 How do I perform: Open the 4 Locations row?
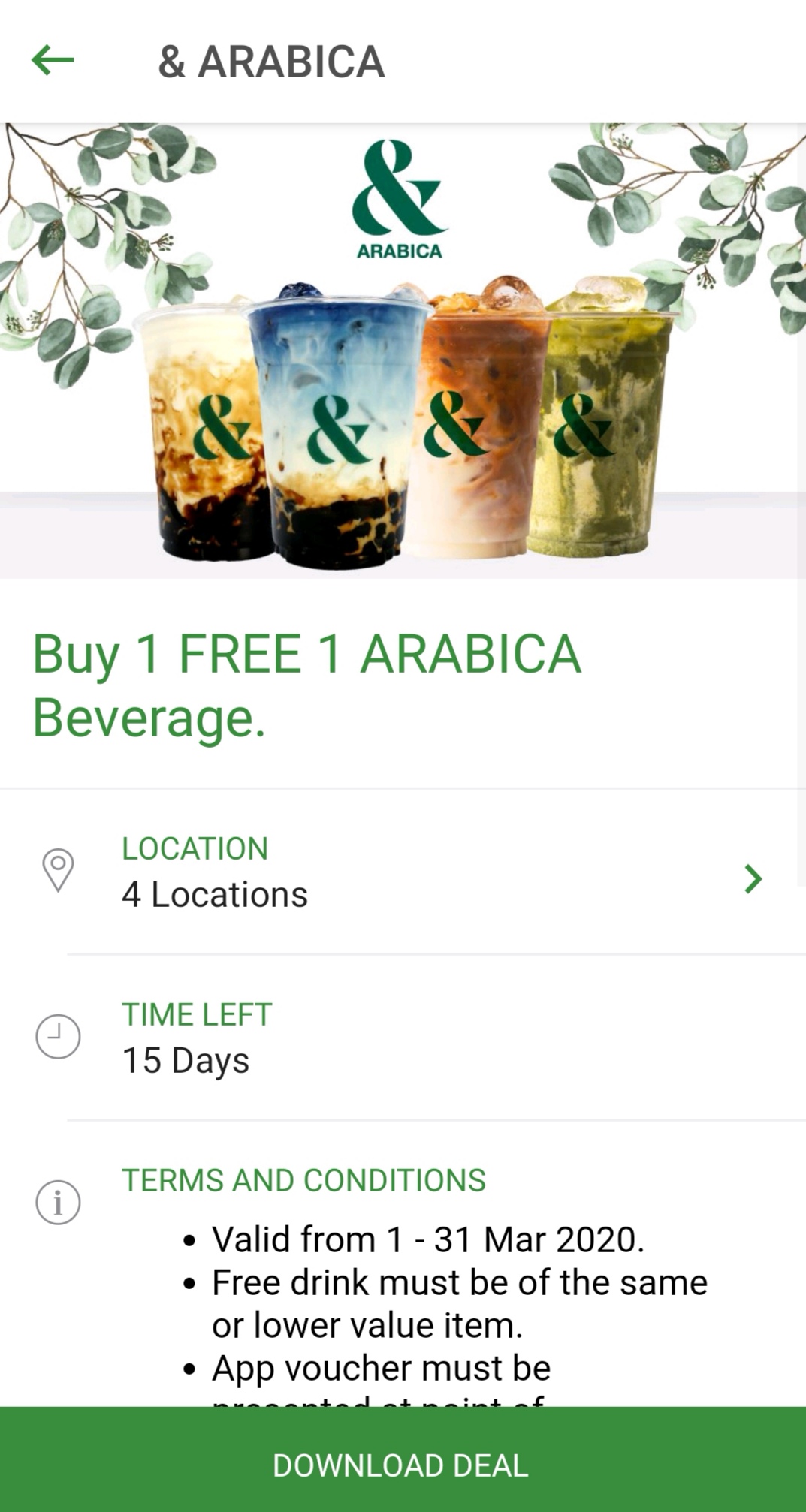(x=403, y=872)
